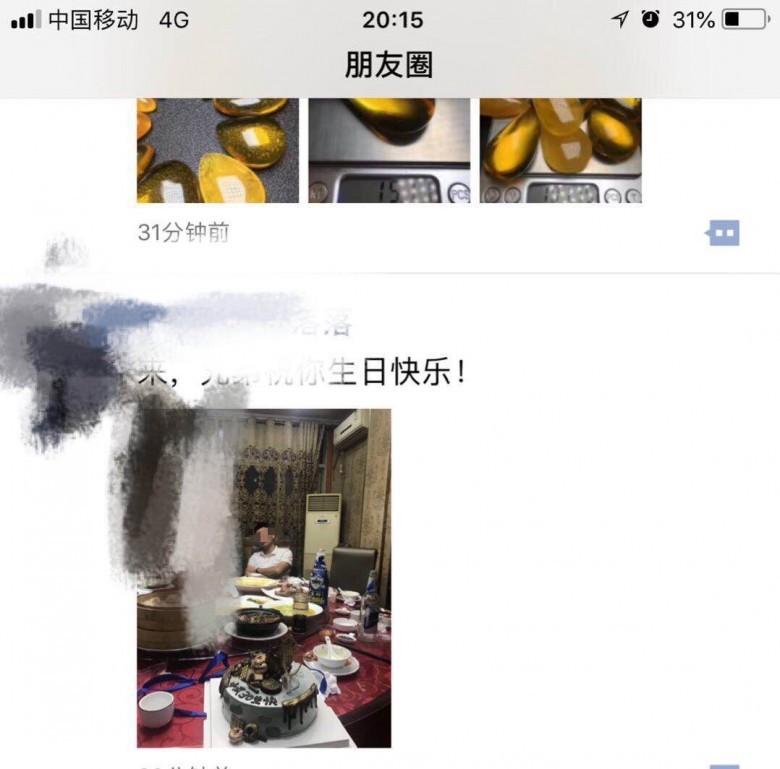This screenshot has height=769, width=780.
Task: Open the photo of amber pendants on dark cloth
Action: coord(217,150)
